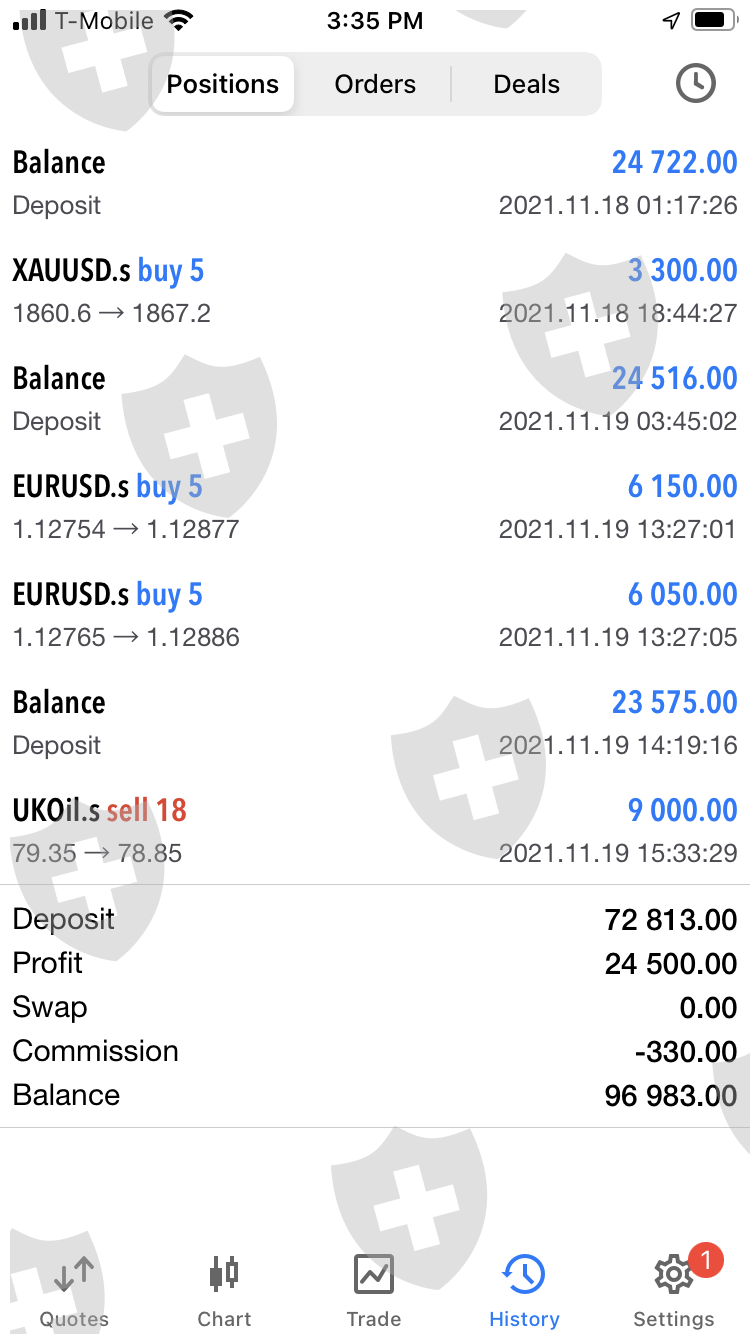The image size is (750, 1334).
Task: Select the Positions segment
Action: [x=223, y=85]
